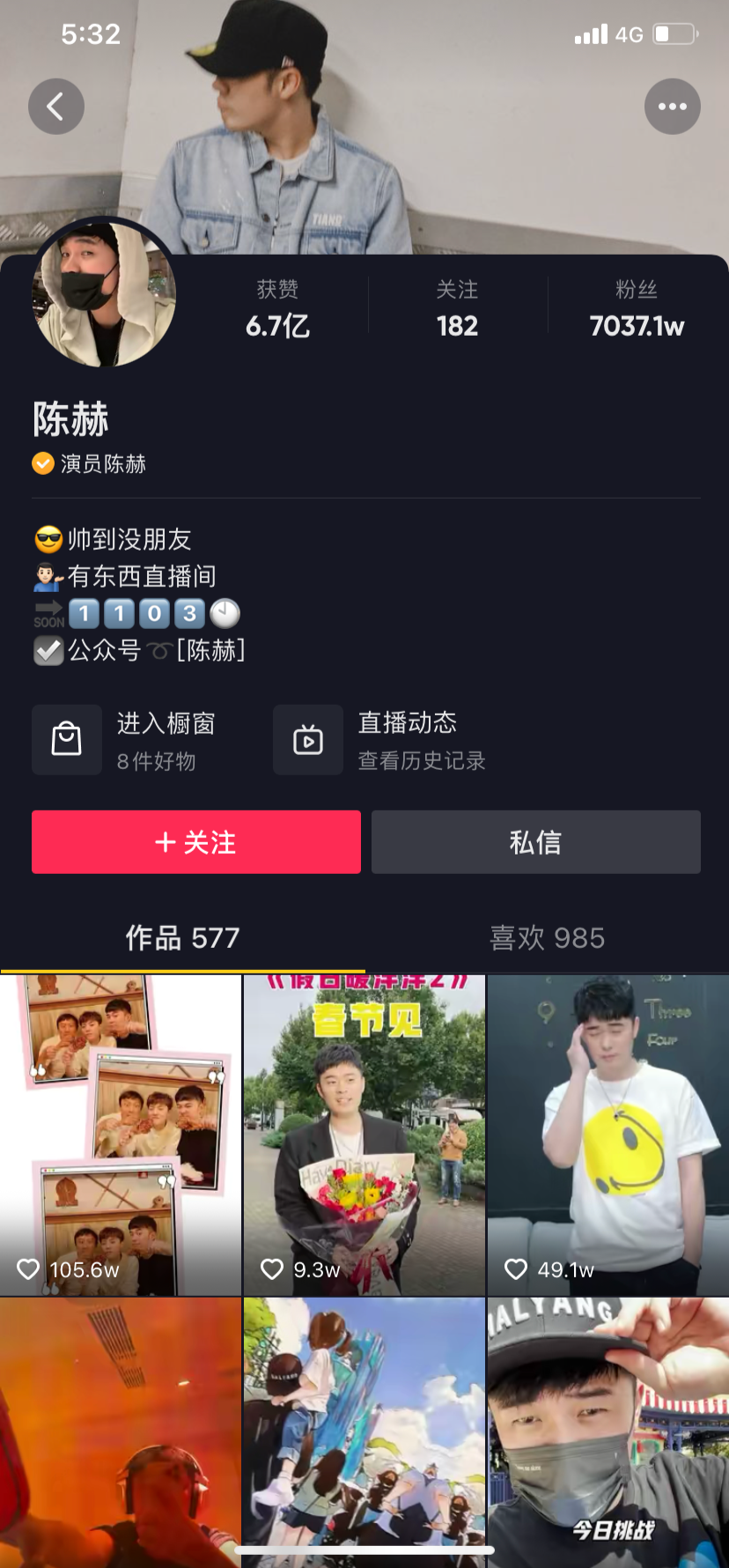The width and height of the screenshot is (729, 1568).
Task: Tap the back arrow to exit profile
Action: [x=56, y=106]
